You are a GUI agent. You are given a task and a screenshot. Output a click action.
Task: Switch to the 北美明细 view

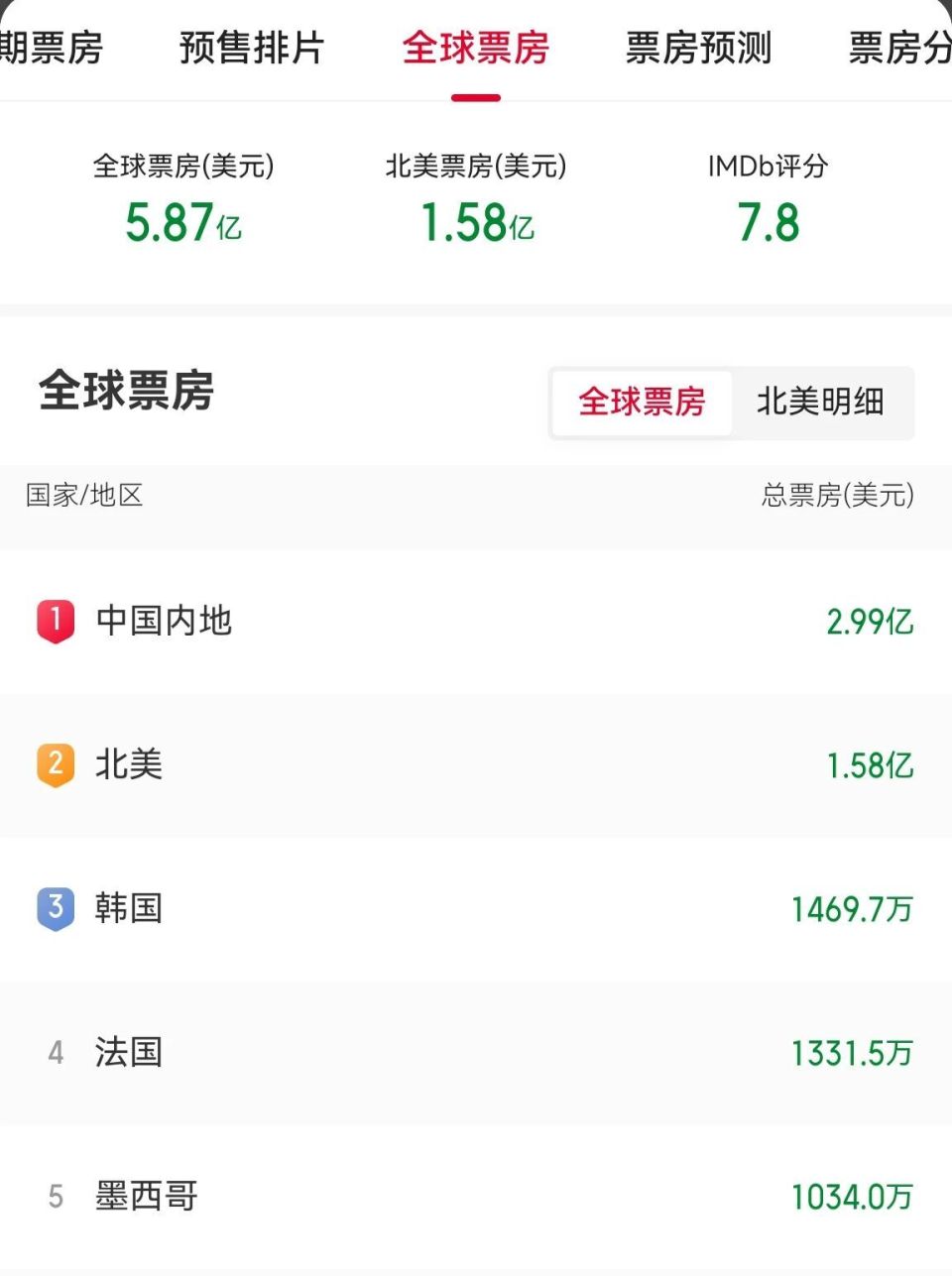pos(823,403)
